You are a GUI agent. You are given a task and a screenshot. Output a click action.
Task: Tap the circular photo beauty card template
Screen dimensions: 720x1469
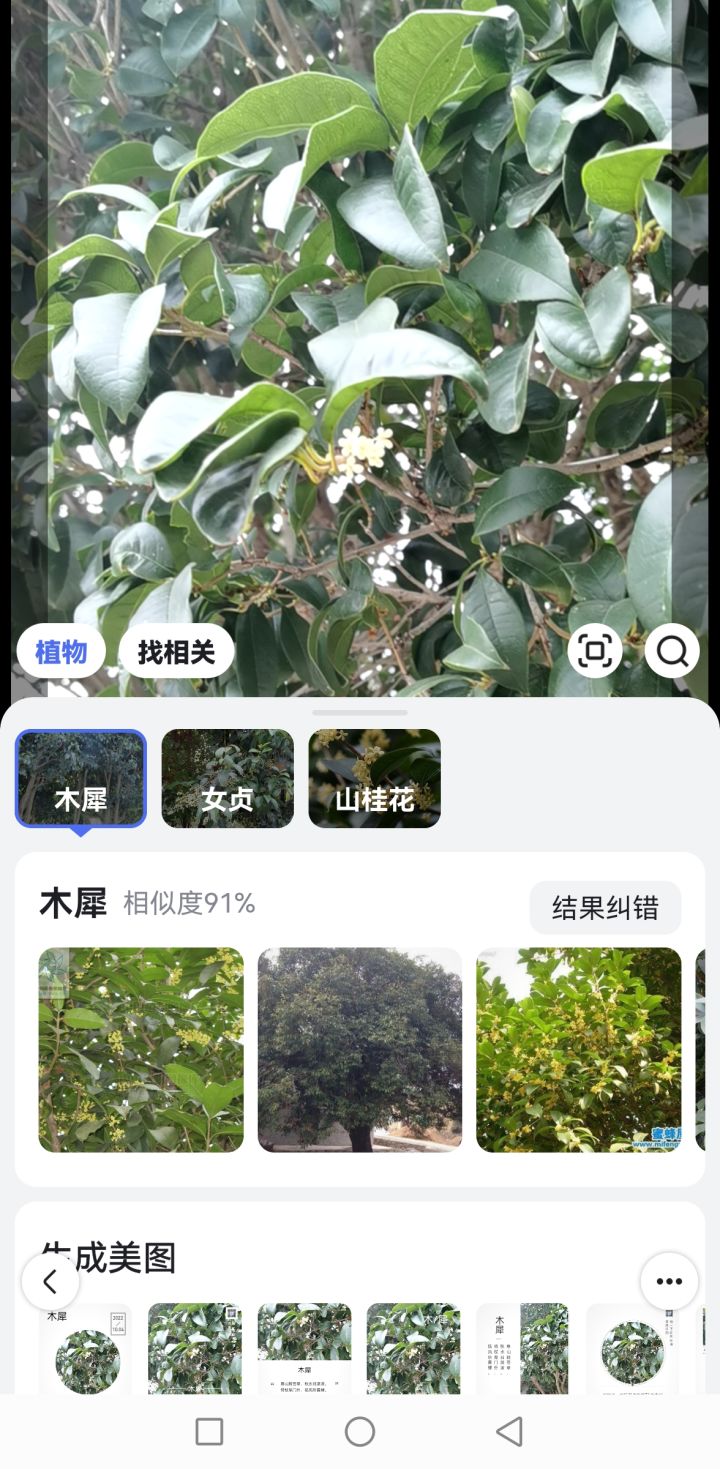pos(635,1348)
